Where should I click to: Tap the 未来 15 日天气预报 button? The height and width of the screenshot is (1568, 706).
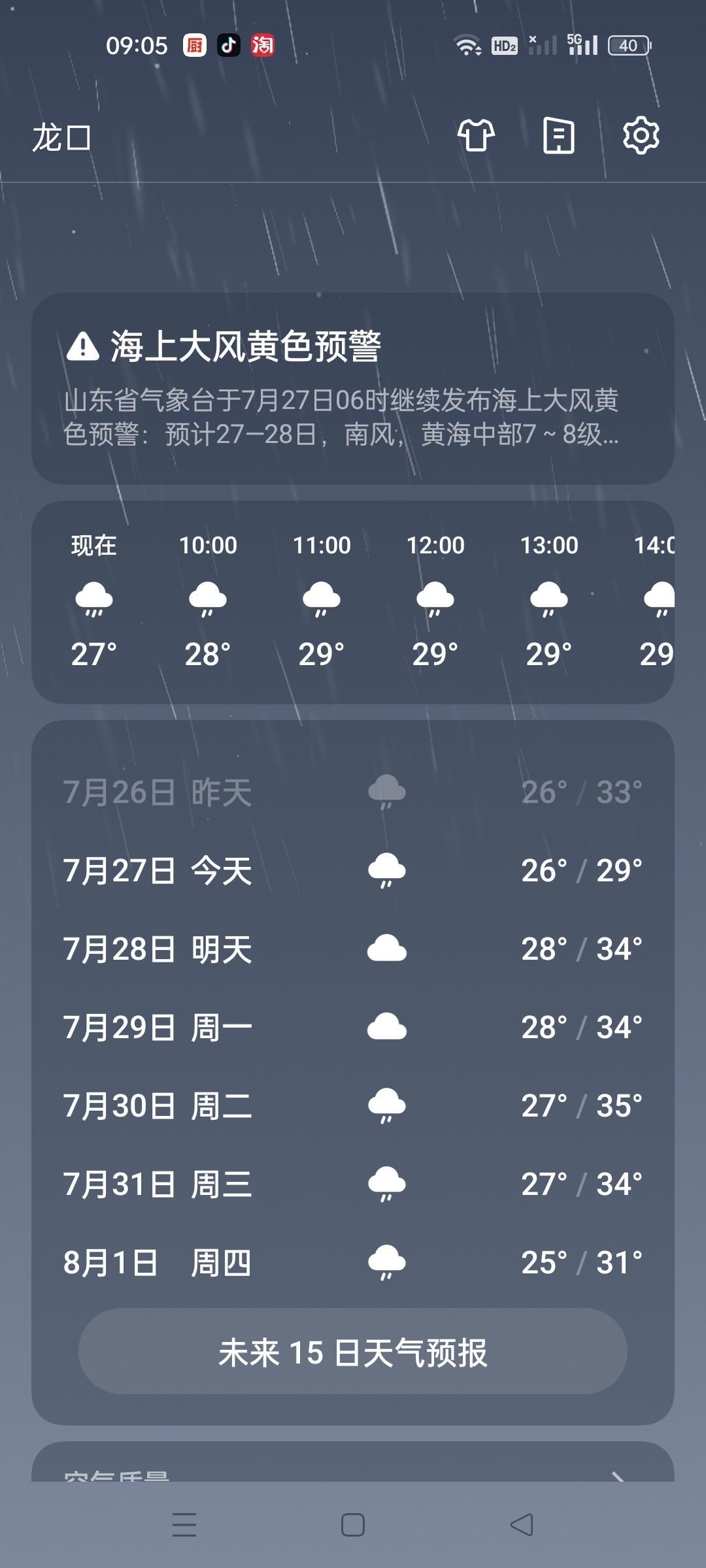pyautogui.click(x=353, y=1352)
